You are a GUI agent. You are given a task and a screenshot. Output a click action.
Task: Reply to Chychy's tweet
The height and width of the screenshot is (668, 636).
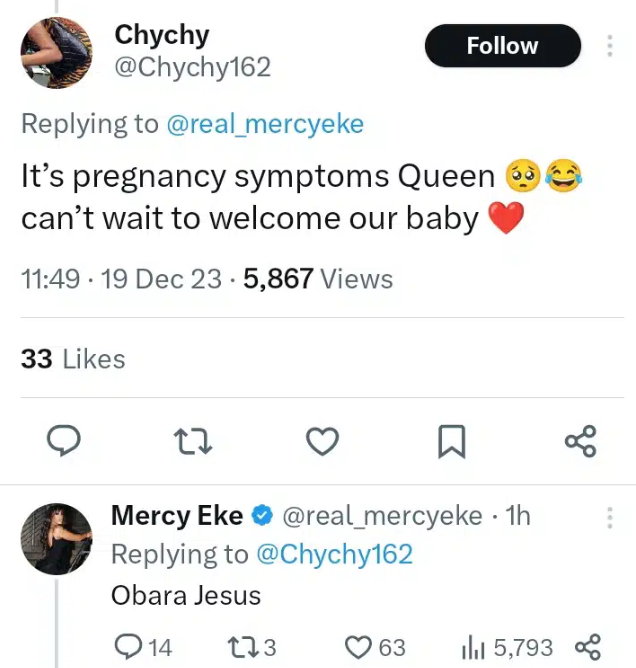[x=64, y=440]
